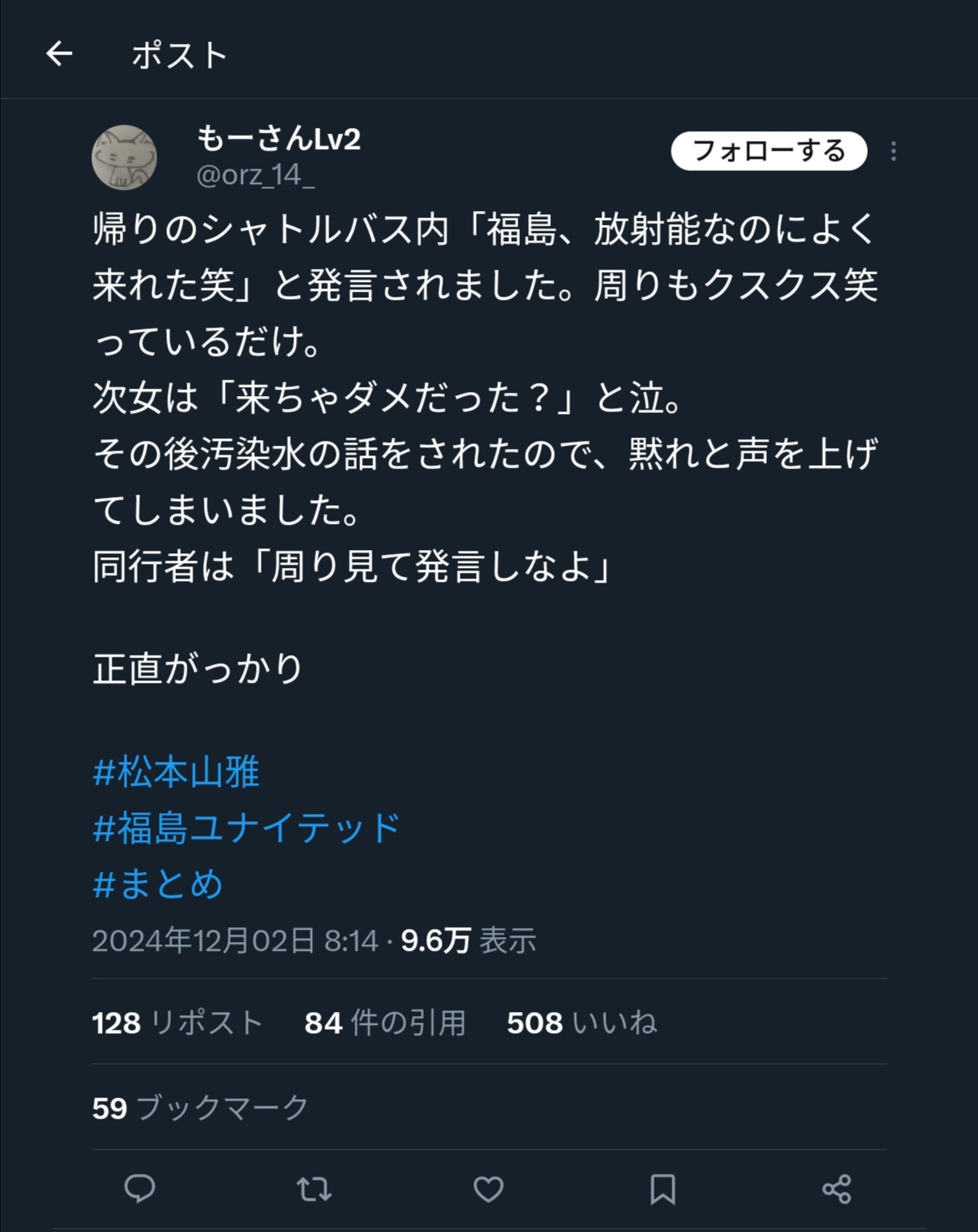Open the #福島ユナイテッド hashtag
Screen dimensions: 978x1232
coord(246,828)
